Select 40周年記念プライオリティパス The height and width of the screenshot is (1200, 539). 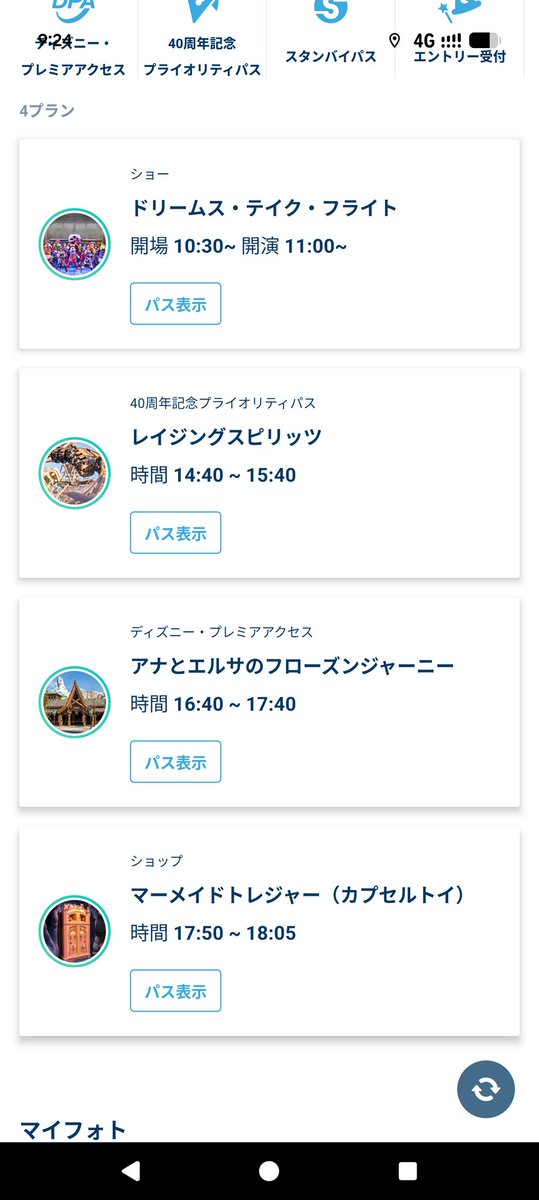pyautogui.click(x=202, y=41)
